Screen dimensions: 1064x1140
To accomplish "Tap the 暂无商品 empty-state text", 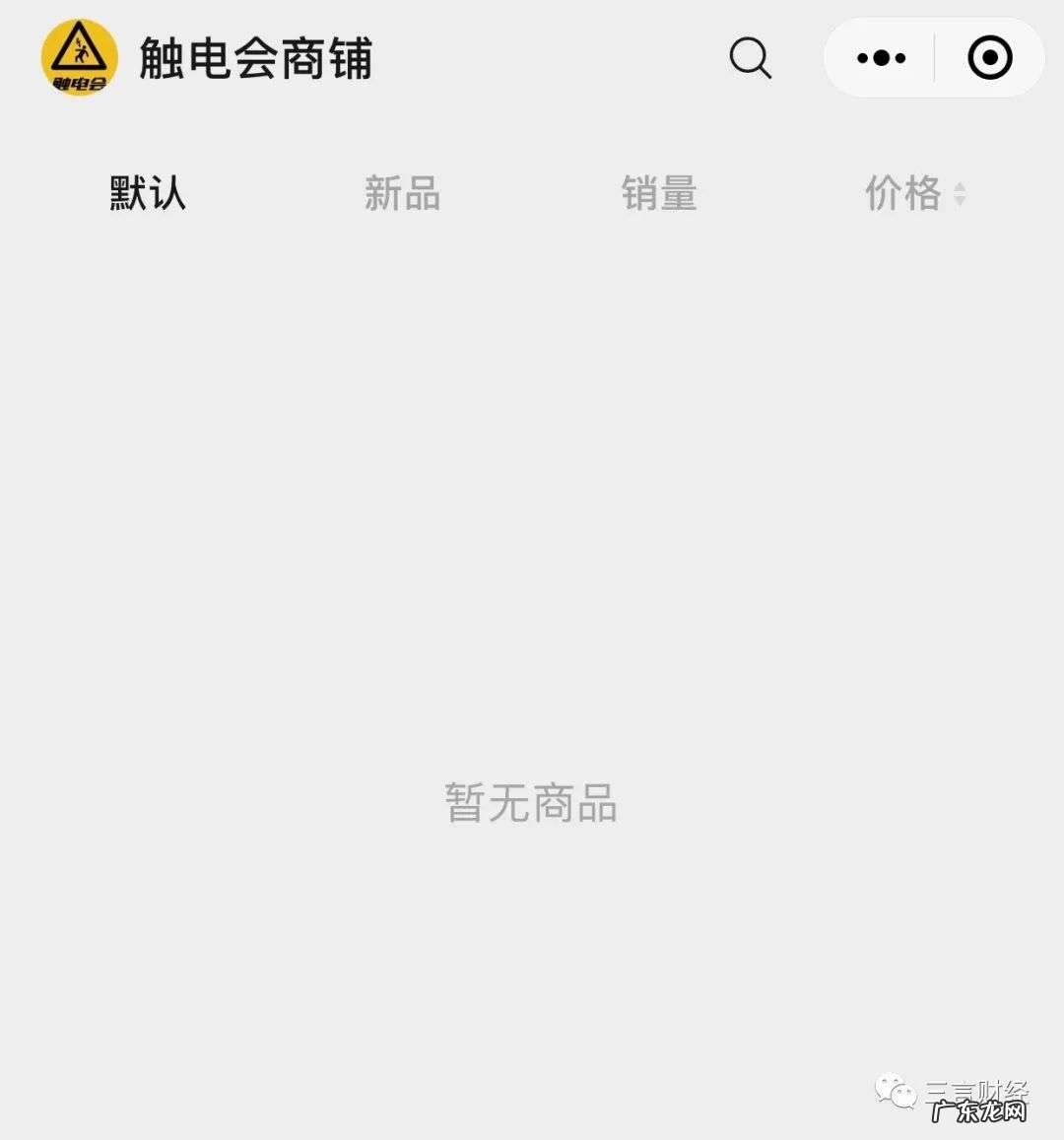I will tap(529, 805).
